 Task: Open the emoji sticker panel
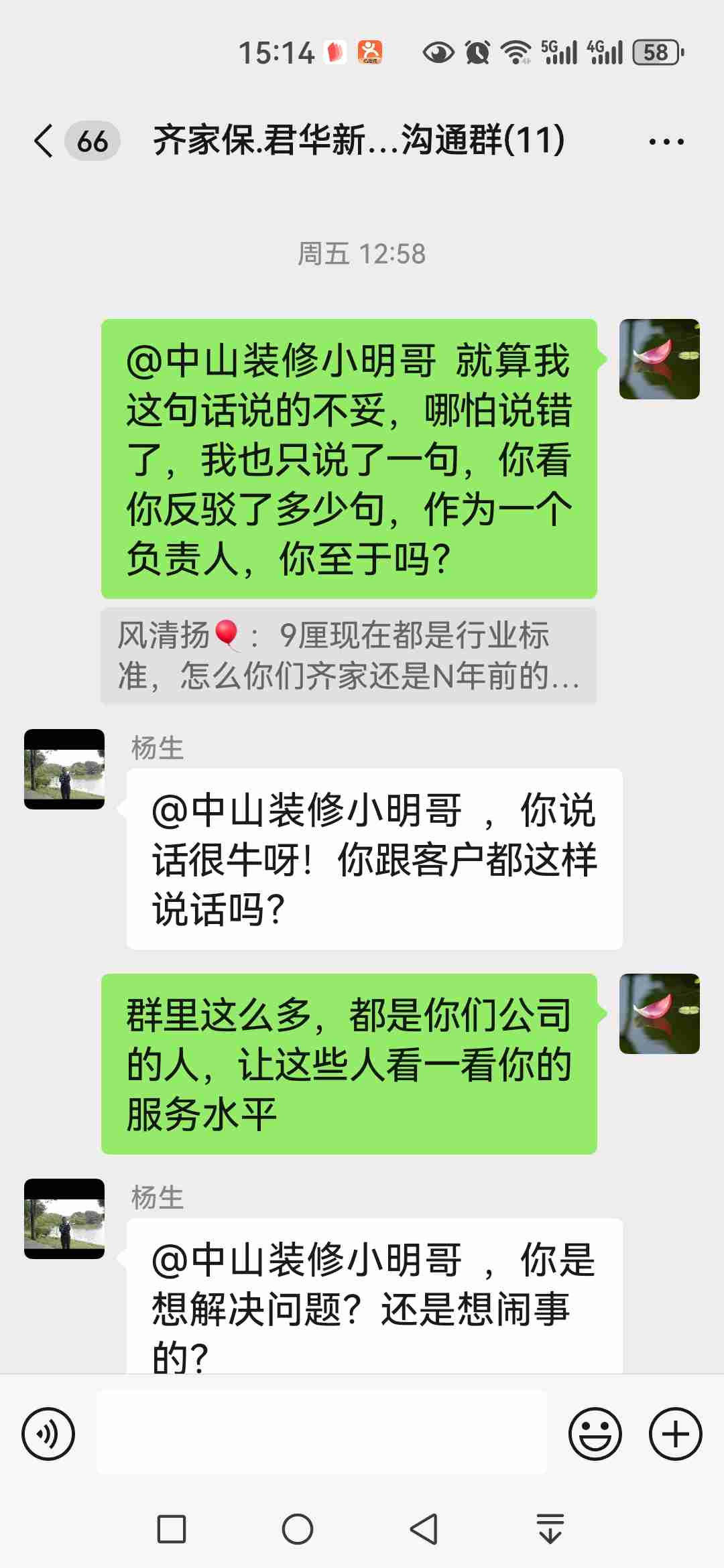[595, 1434]
